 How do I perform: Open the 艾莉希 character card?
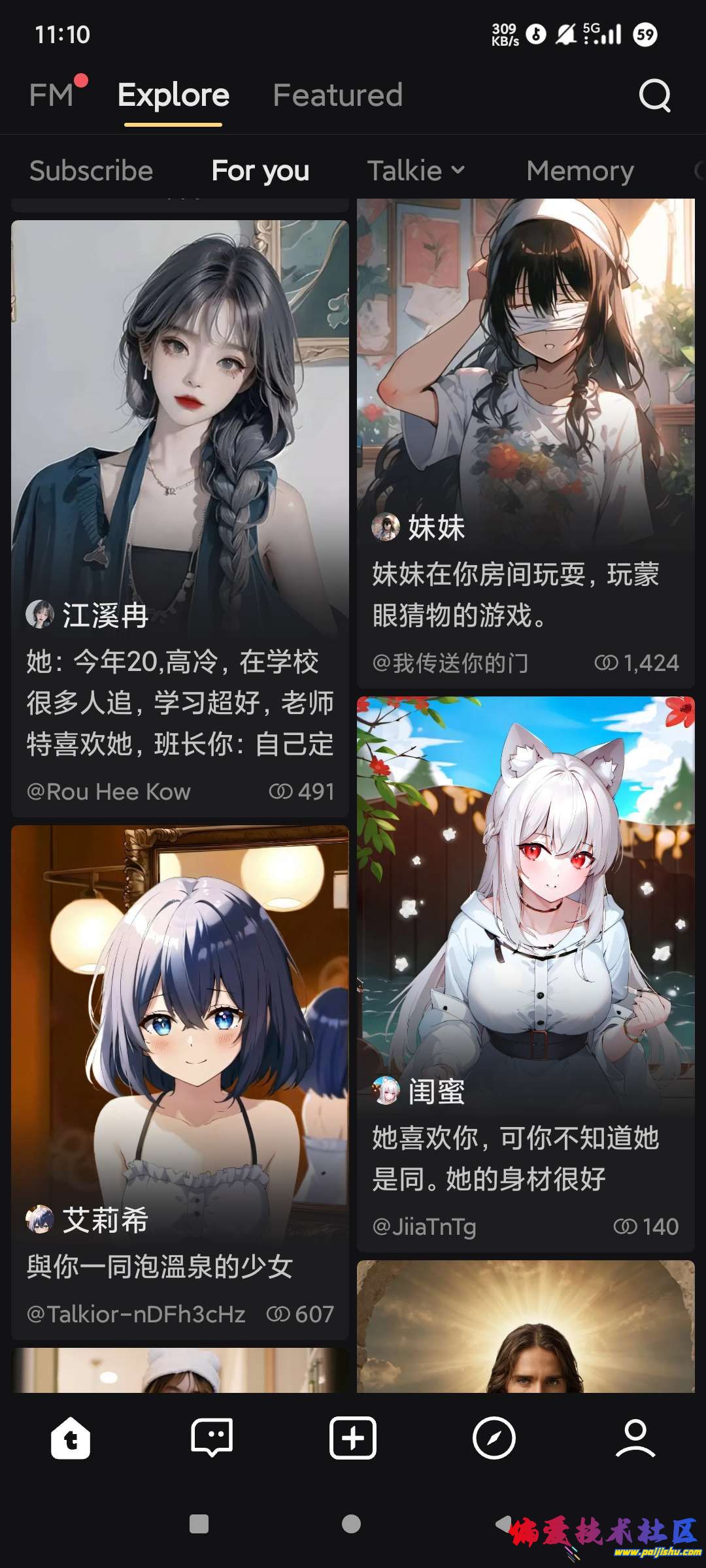coord(180,1078)
